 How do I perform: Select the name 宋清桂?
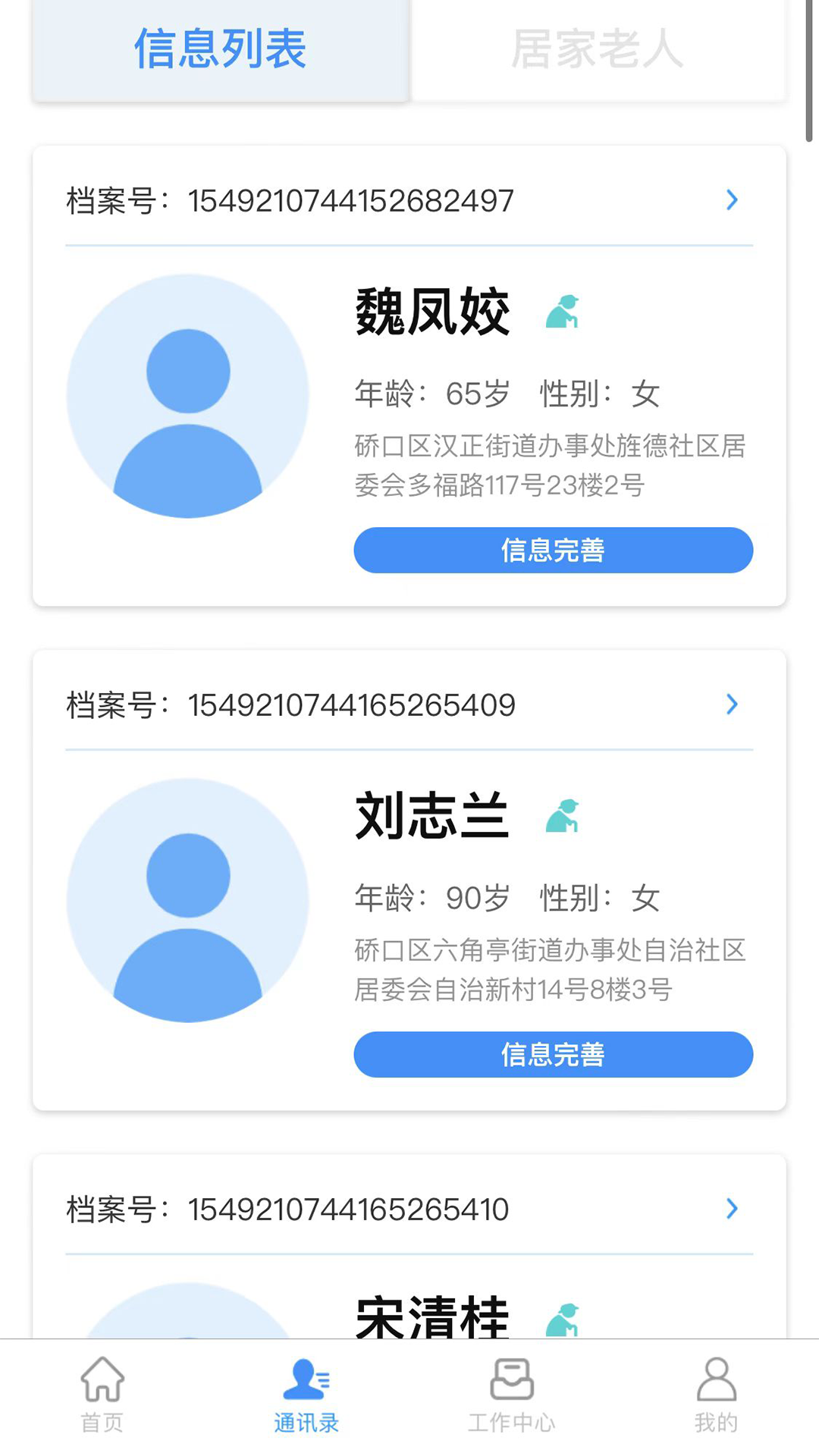432,1318
